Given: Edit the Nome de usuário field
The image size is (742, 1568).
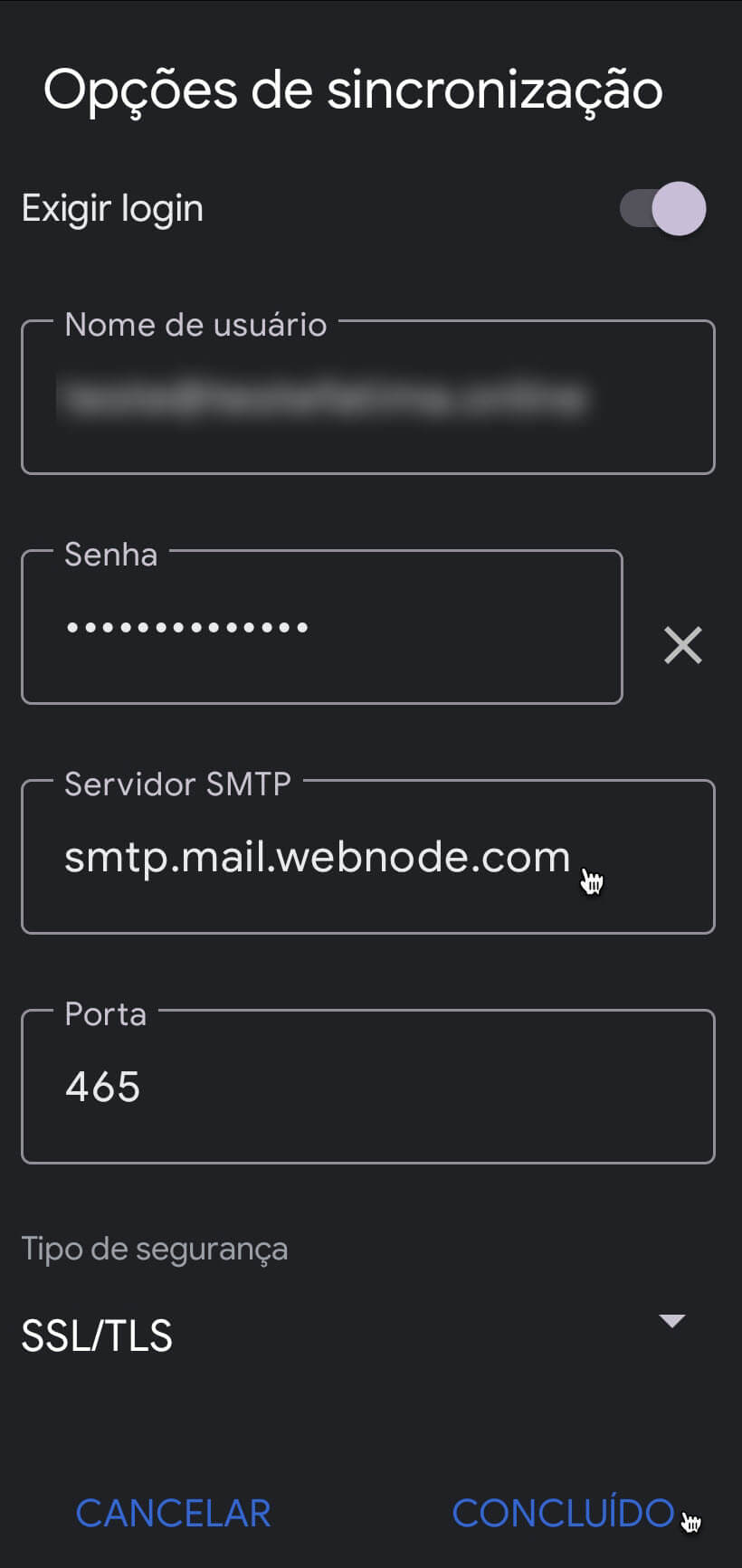Looking at the screenshot, I should coord(367,398).
